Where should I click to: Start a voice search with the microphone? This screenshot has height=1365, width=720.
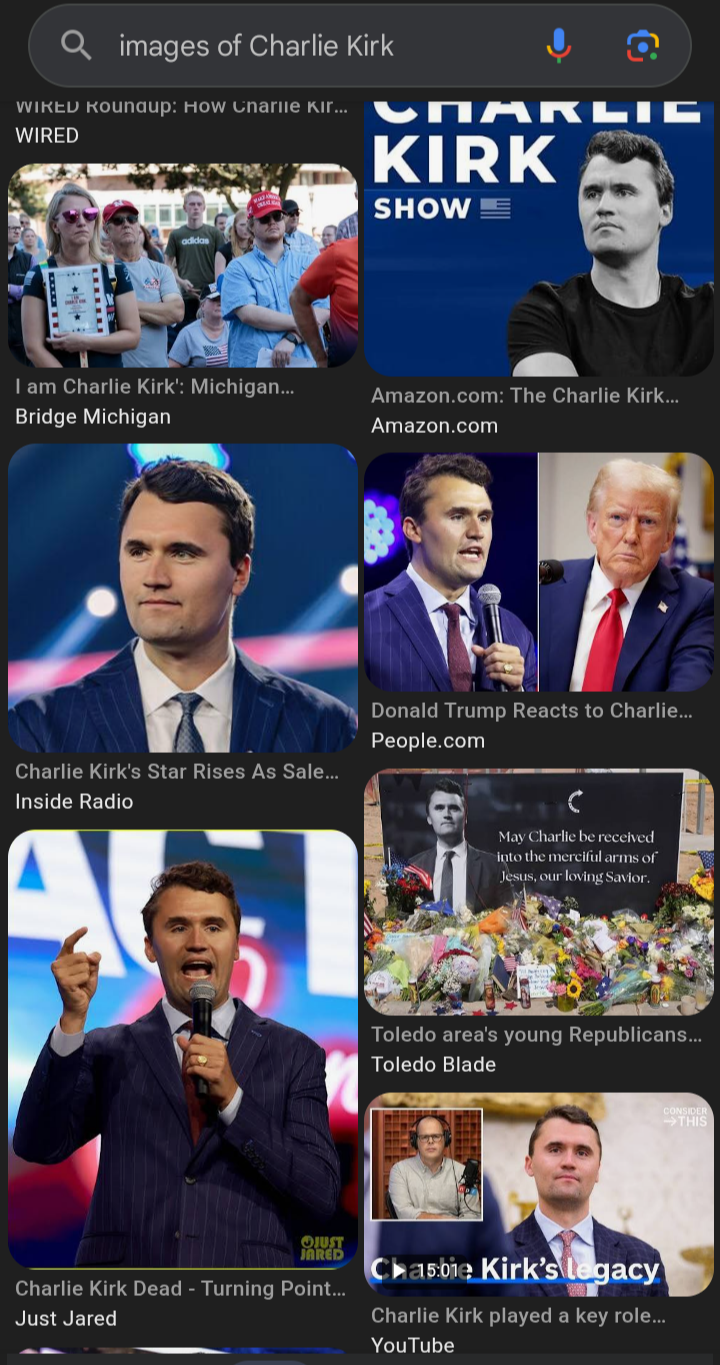[559, 46]
